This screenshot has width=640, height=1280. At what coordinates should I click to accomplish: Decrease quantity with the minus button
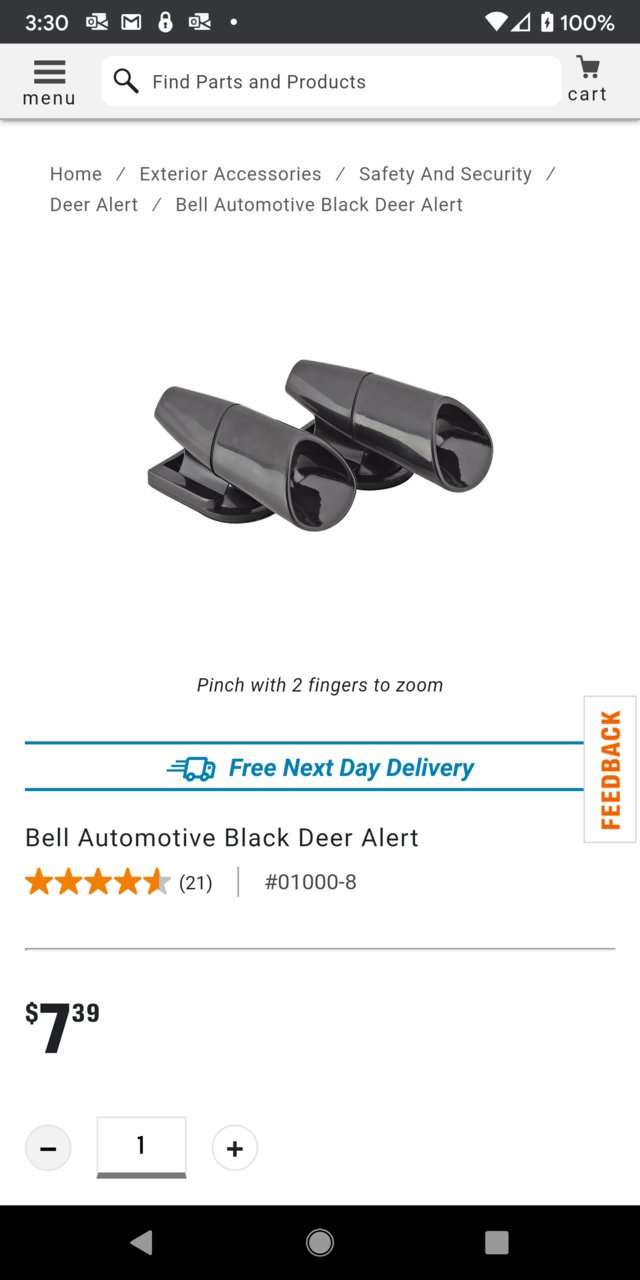(48, 1148)
